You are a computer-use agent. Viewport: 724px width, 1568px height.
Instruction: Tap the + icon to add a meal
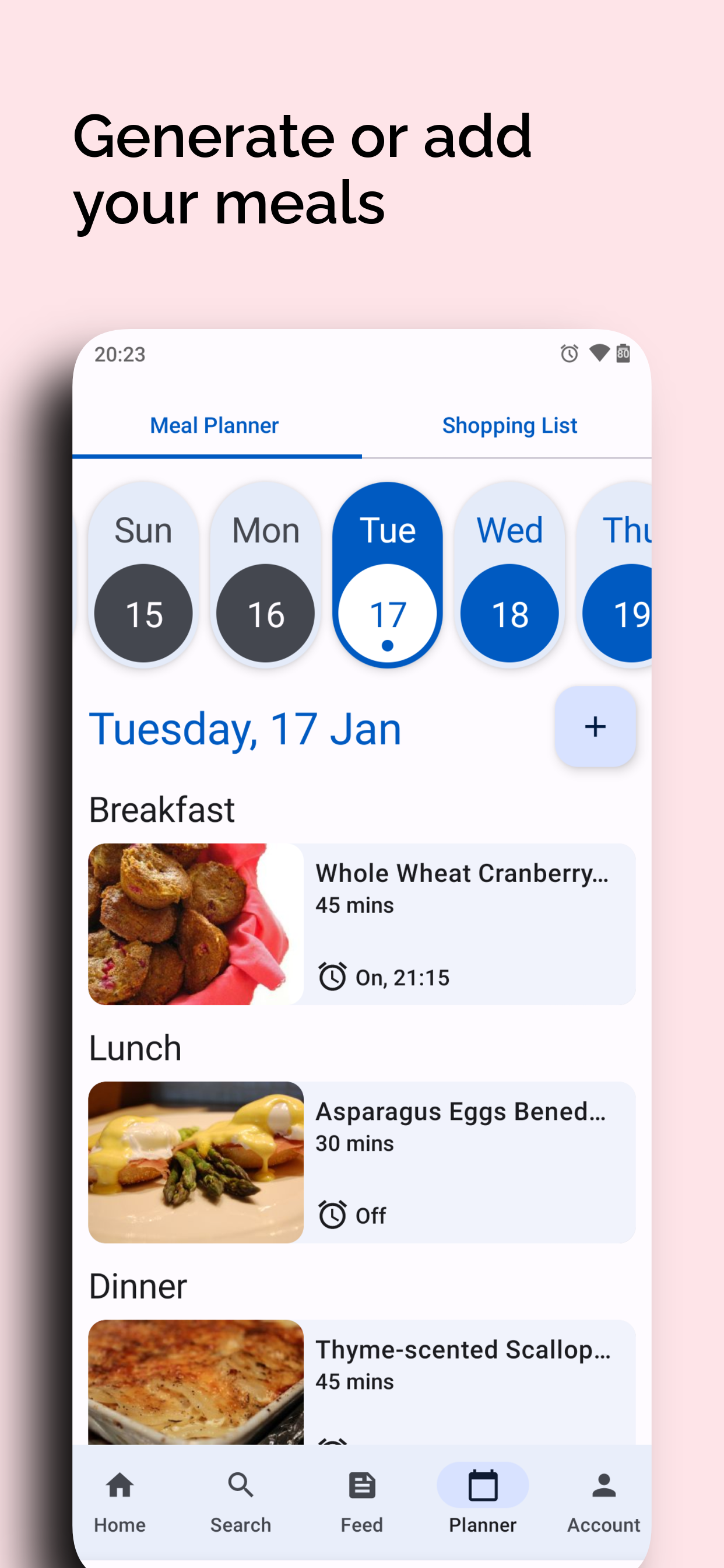595,726
